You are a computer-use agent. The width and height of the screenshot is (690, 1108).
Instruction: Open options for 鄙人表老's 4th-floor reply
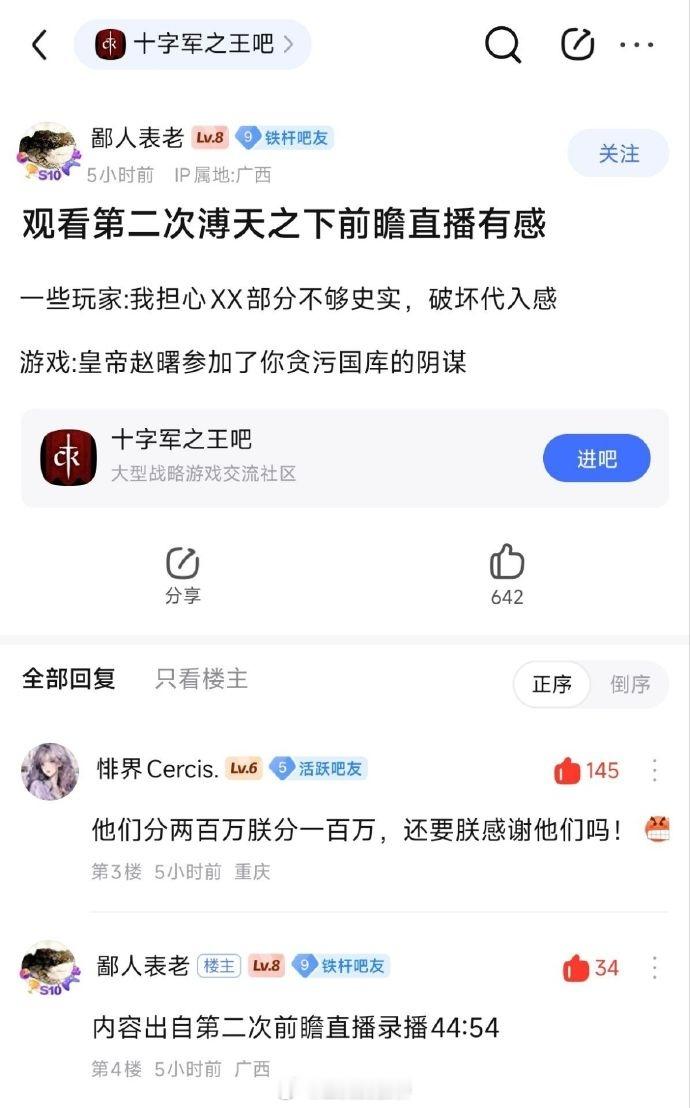(x=655, y=968)
